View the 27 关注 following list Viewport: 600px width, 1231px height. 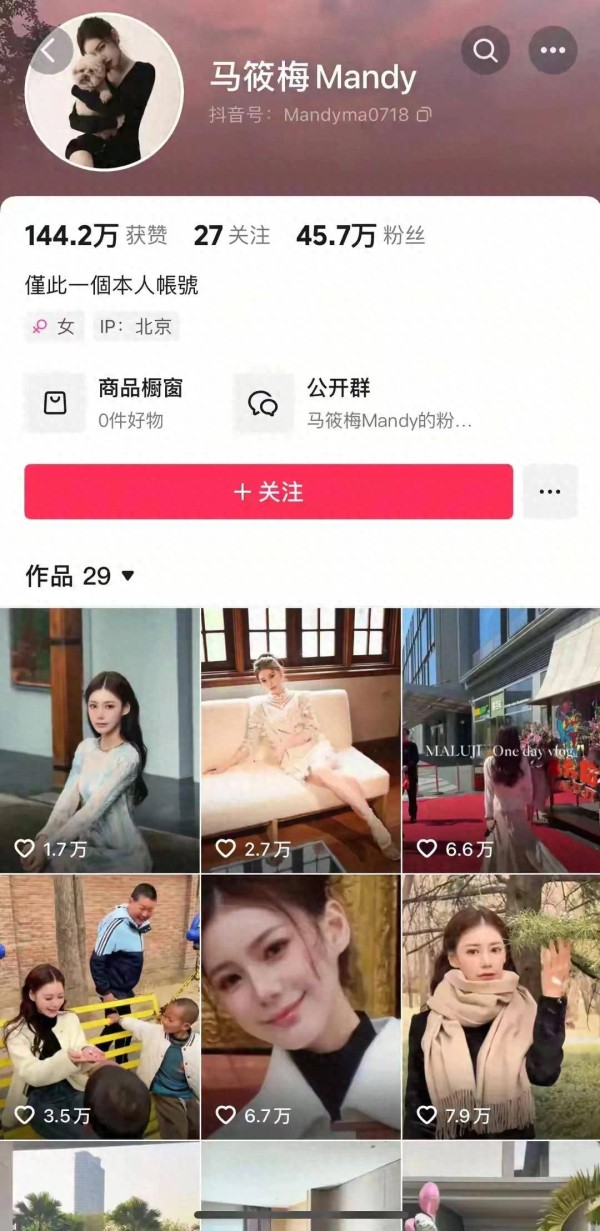(232, 236)
